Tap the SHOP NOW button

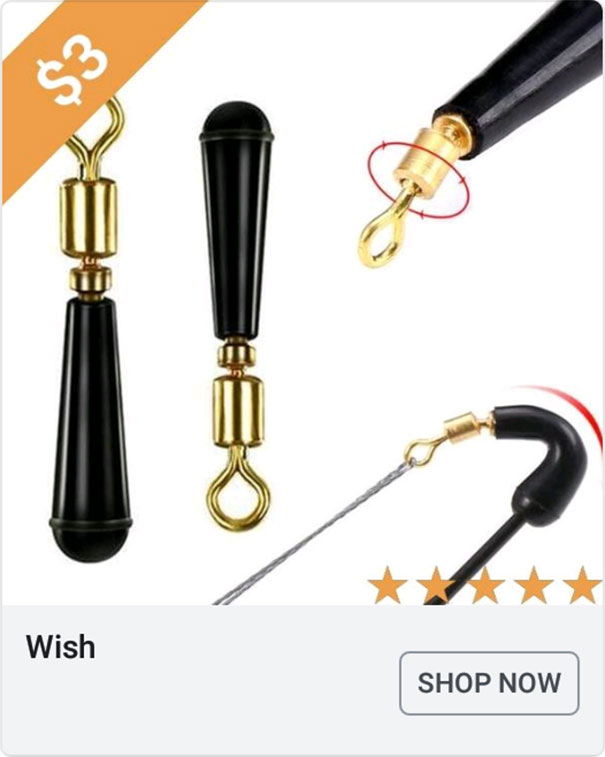[x=489, y=683]
